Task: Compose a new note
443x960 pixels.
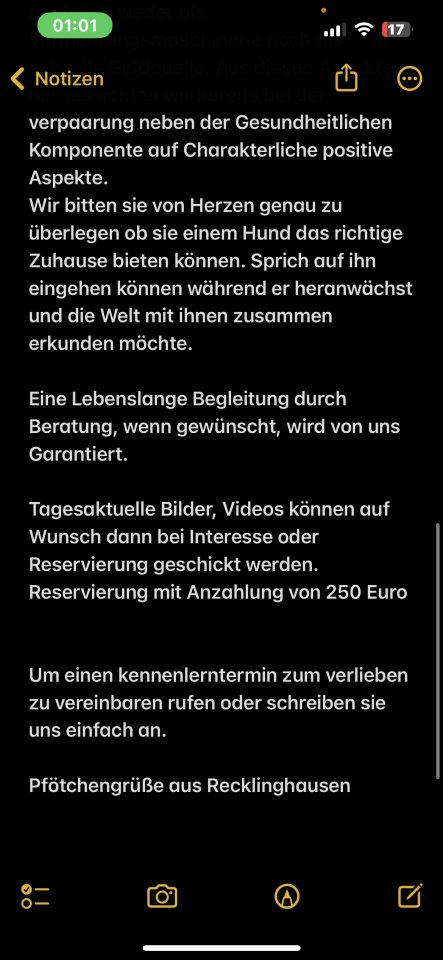Action: pos(410,896)
